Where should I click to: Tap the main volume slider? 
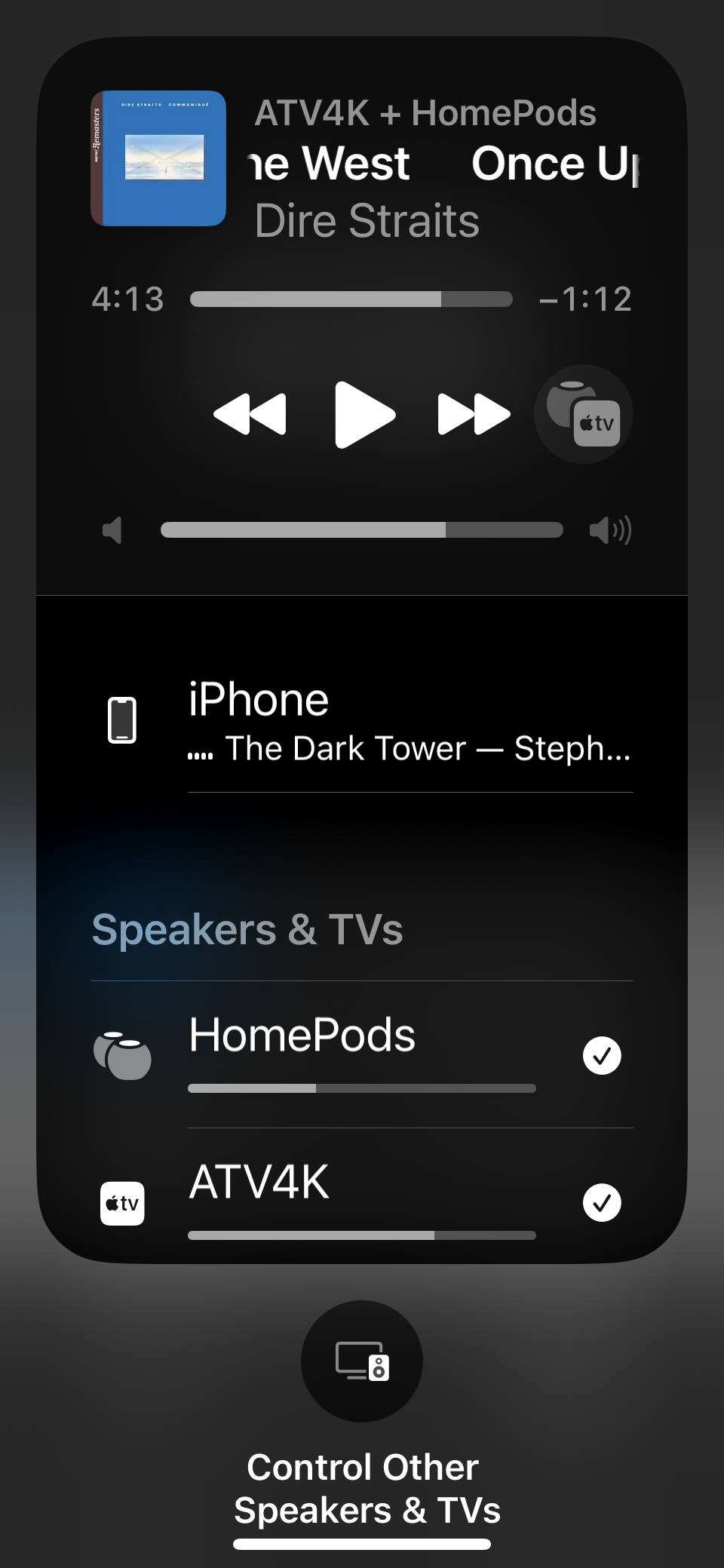click(362, 530)
